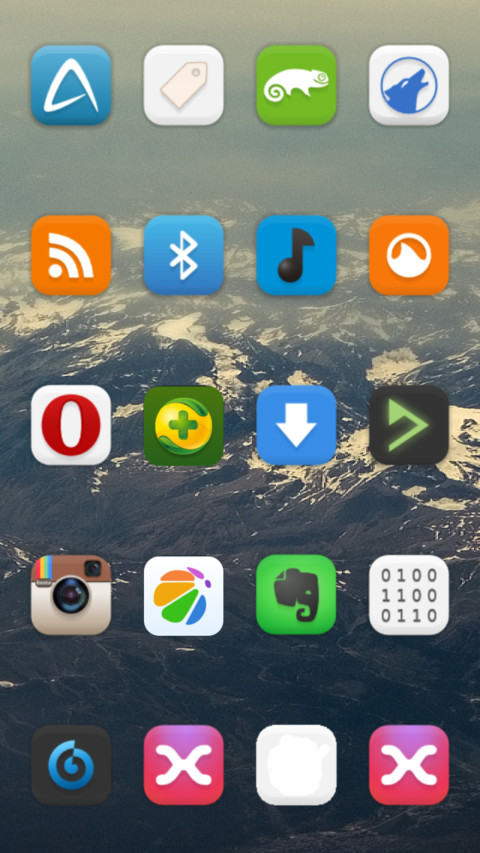480x853 pixels.
Task: Open the price tag app
Action: tap(183, 85)
